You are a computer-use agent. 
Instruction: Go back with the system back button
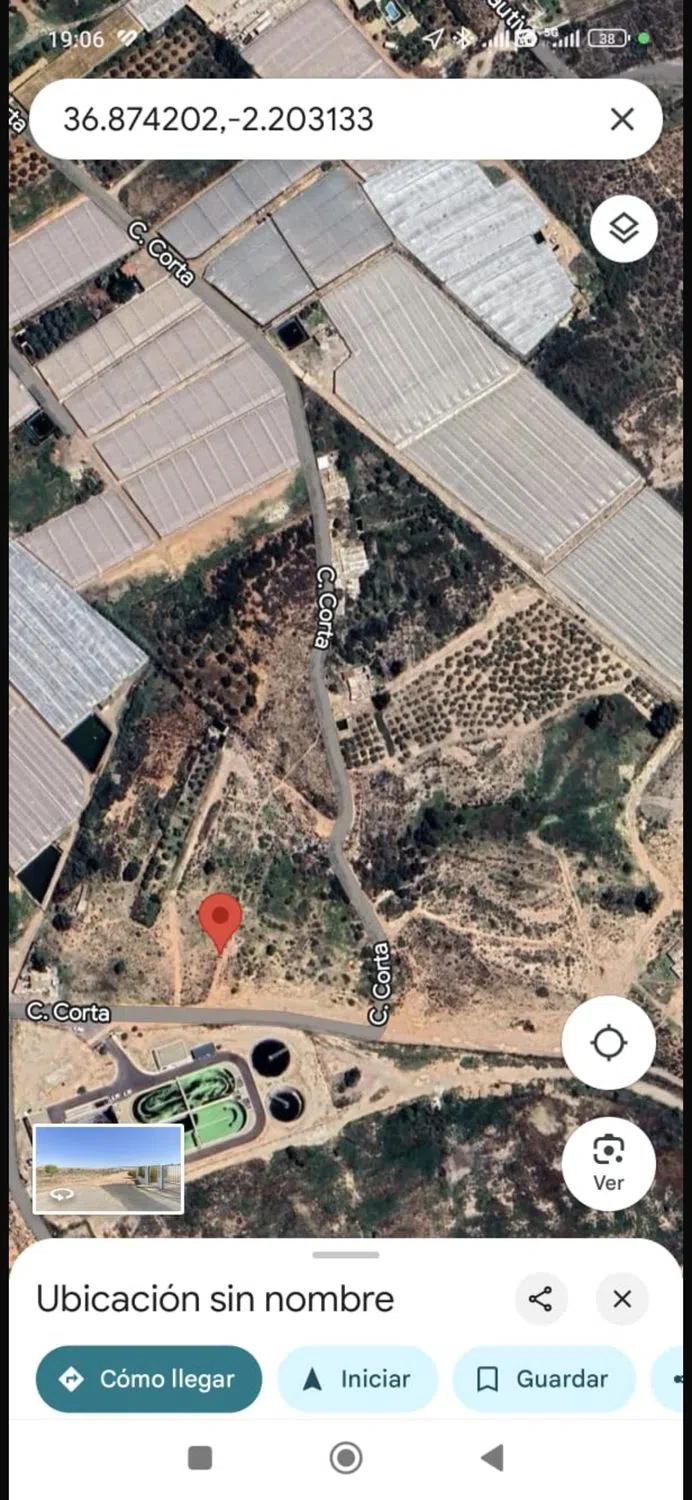pos(492,1458)
